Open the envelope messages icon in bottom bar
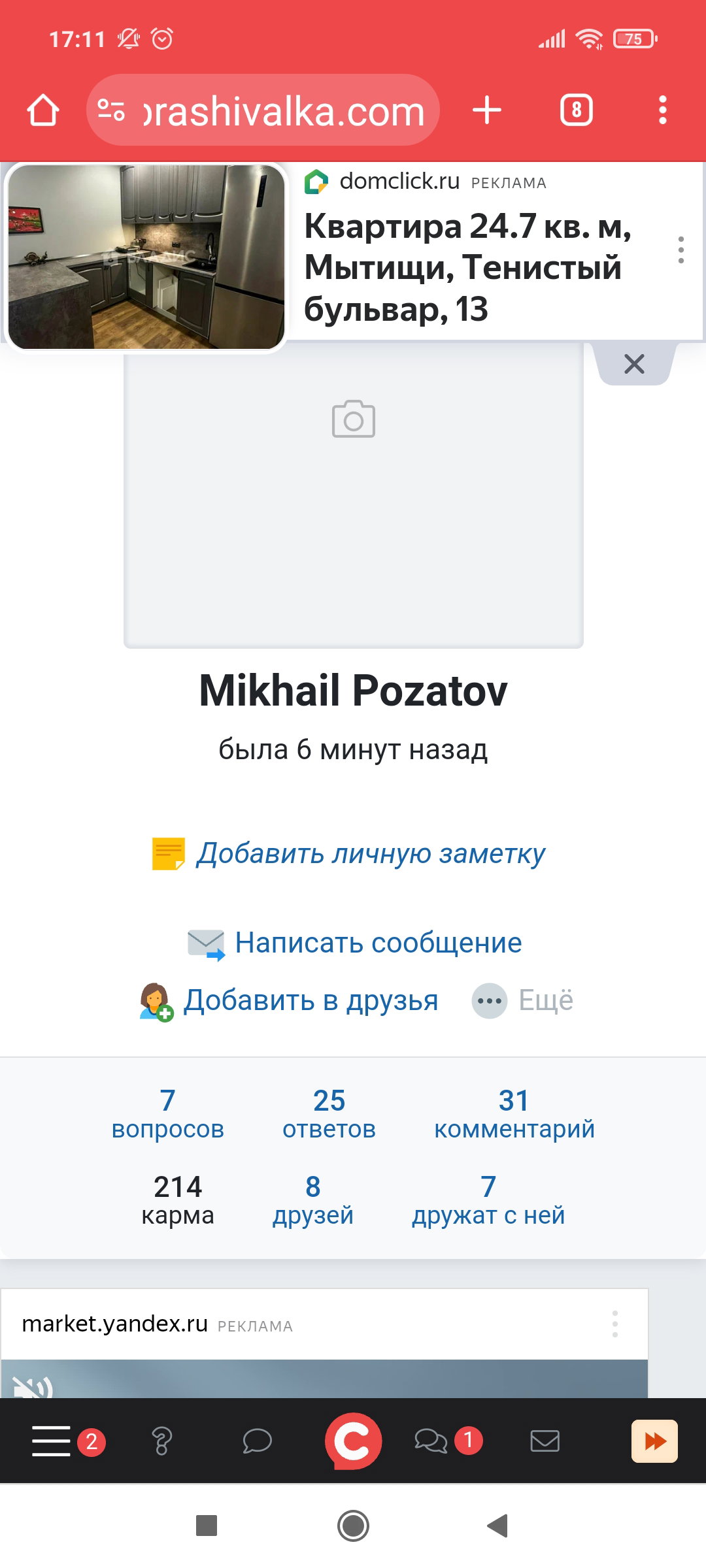 [545, 1441]
